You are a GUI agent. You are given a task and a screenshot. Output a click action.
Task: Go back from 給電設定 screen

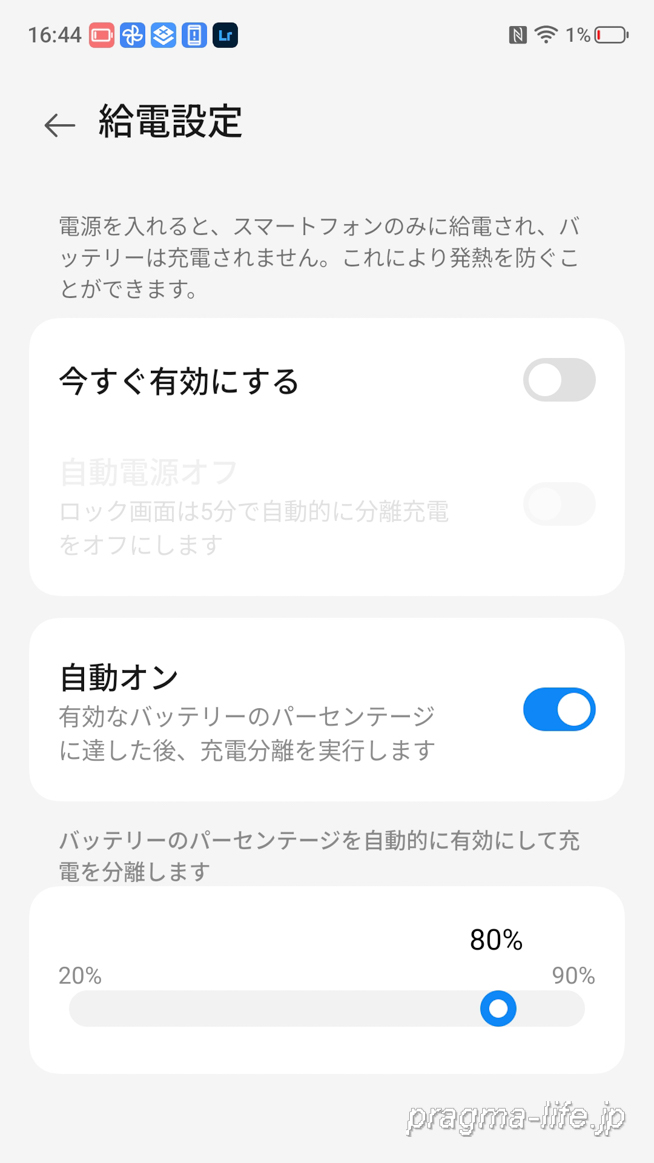59,124
